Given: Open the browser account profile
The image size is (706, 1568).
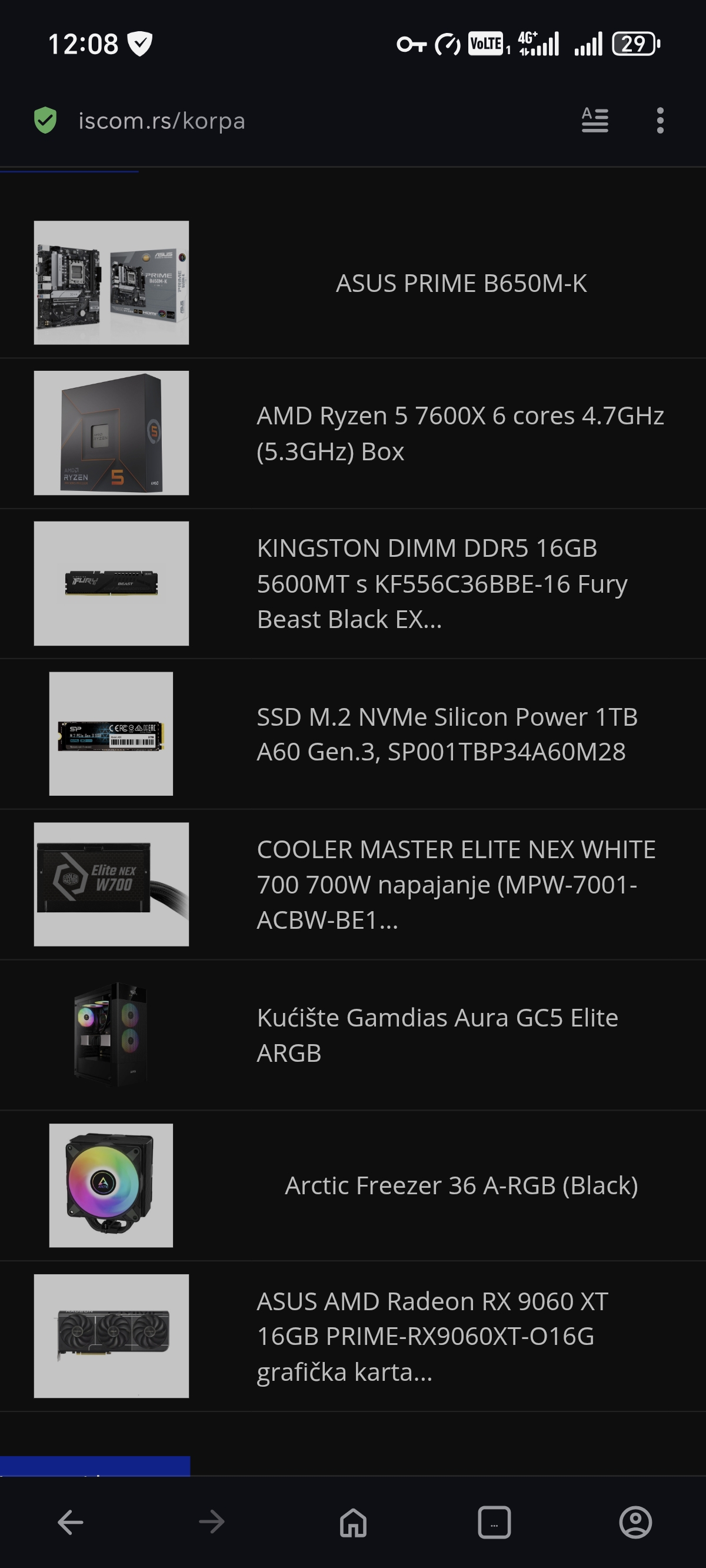Looking at the screenshot, I should [635, 1522].
